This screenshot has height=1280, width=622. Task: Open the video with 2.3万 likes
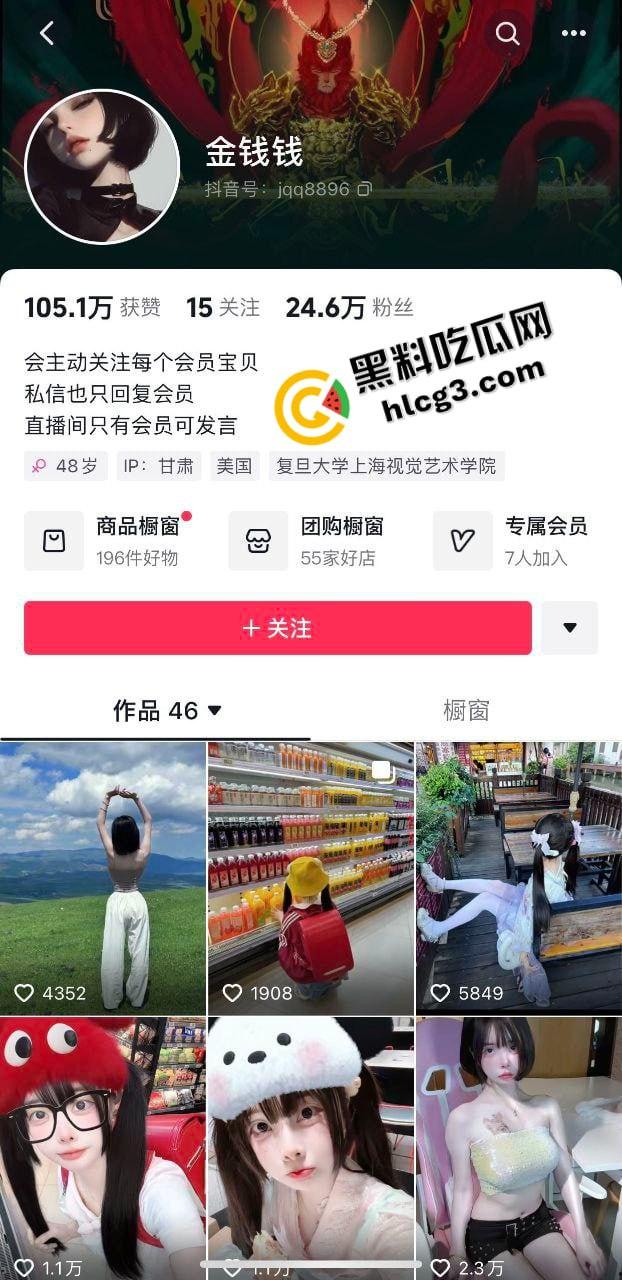(x=518, y=1150)
